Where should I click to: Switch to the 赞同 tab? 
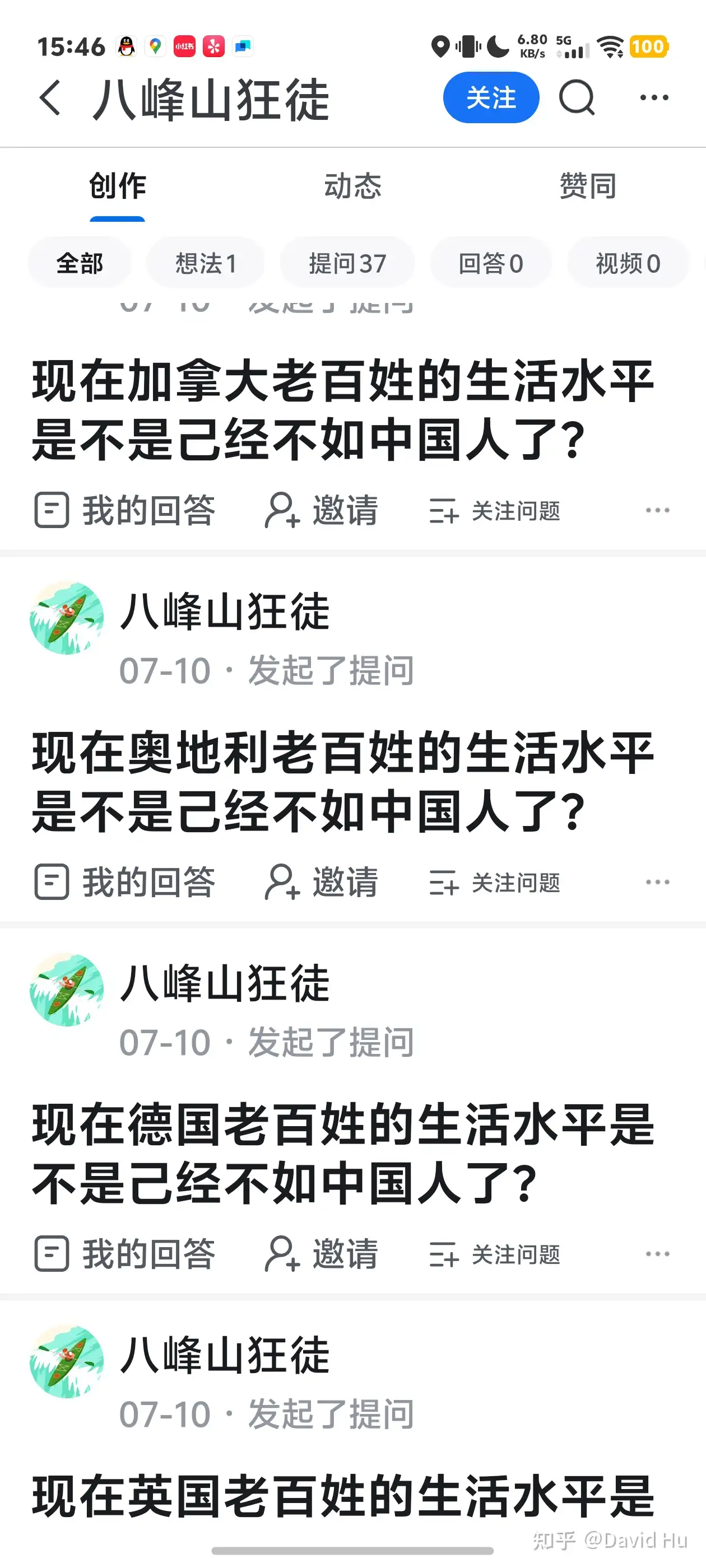[x=587, y=186]
